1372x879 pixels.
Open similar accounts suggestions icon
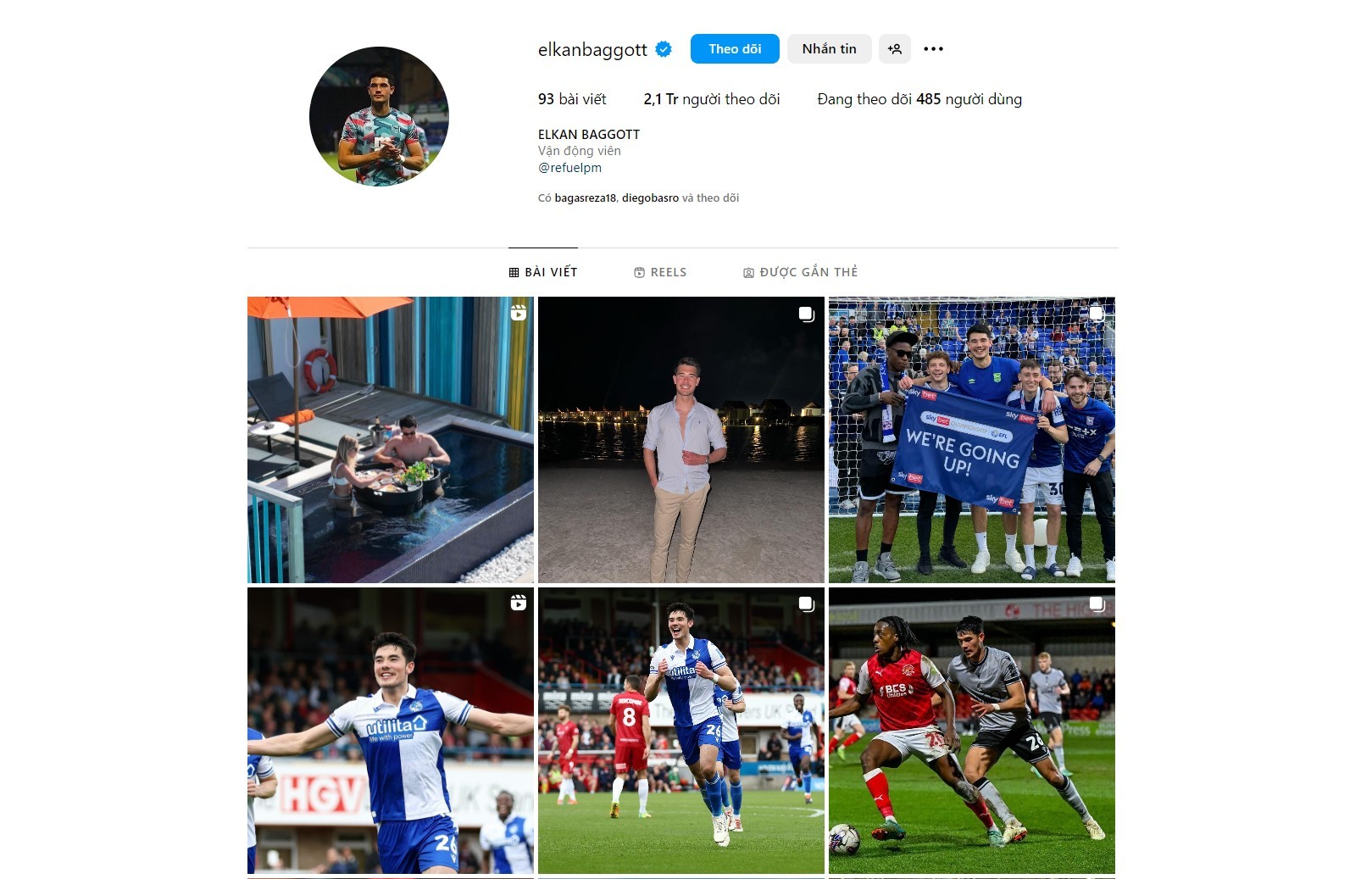pyautogui.click(x=894, y=49)
